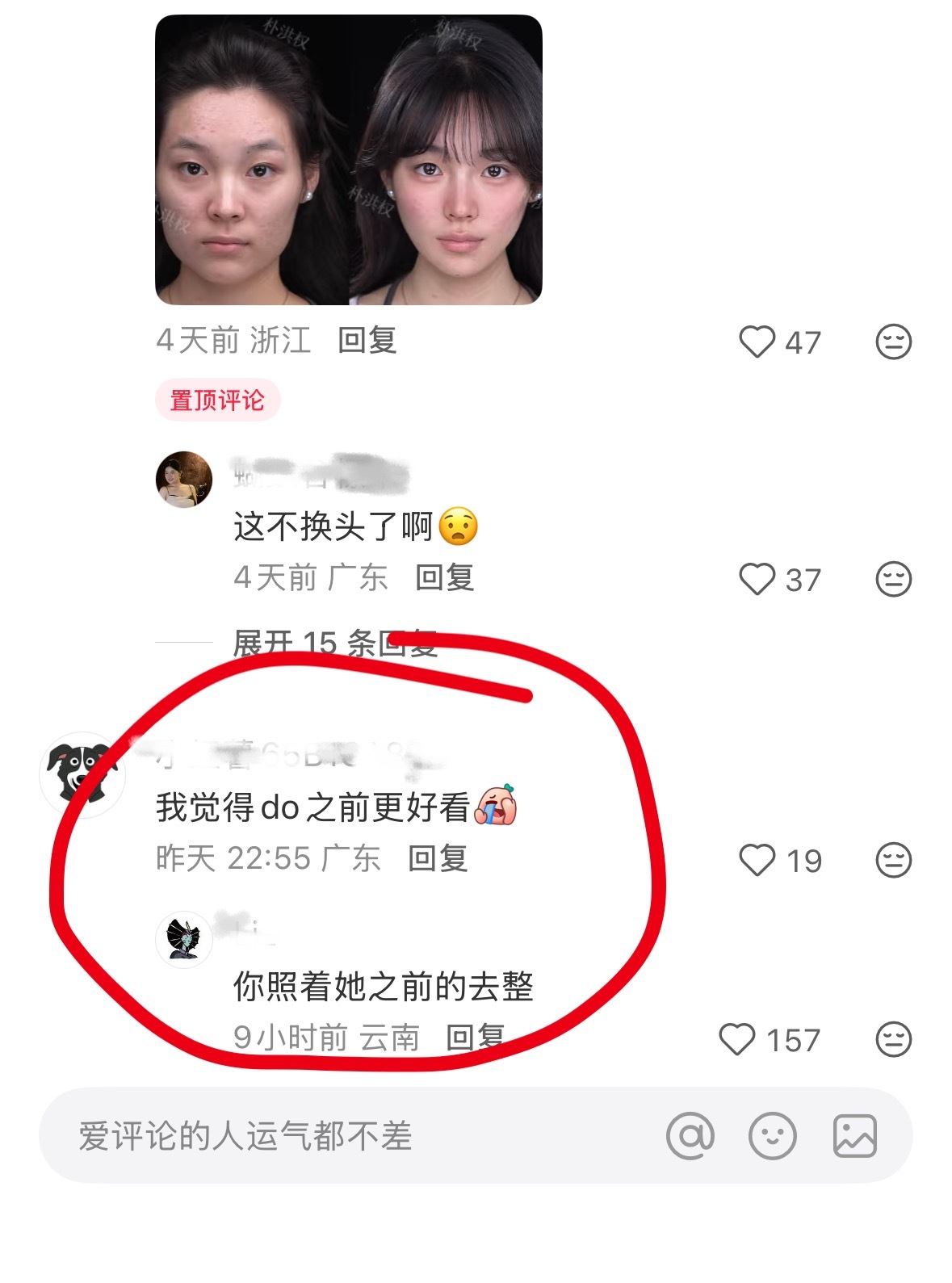The height and width of the screenshot is (1283, 952).
Task: Reply to the comment 这不换头了啊
Action: tap(444, 577)
